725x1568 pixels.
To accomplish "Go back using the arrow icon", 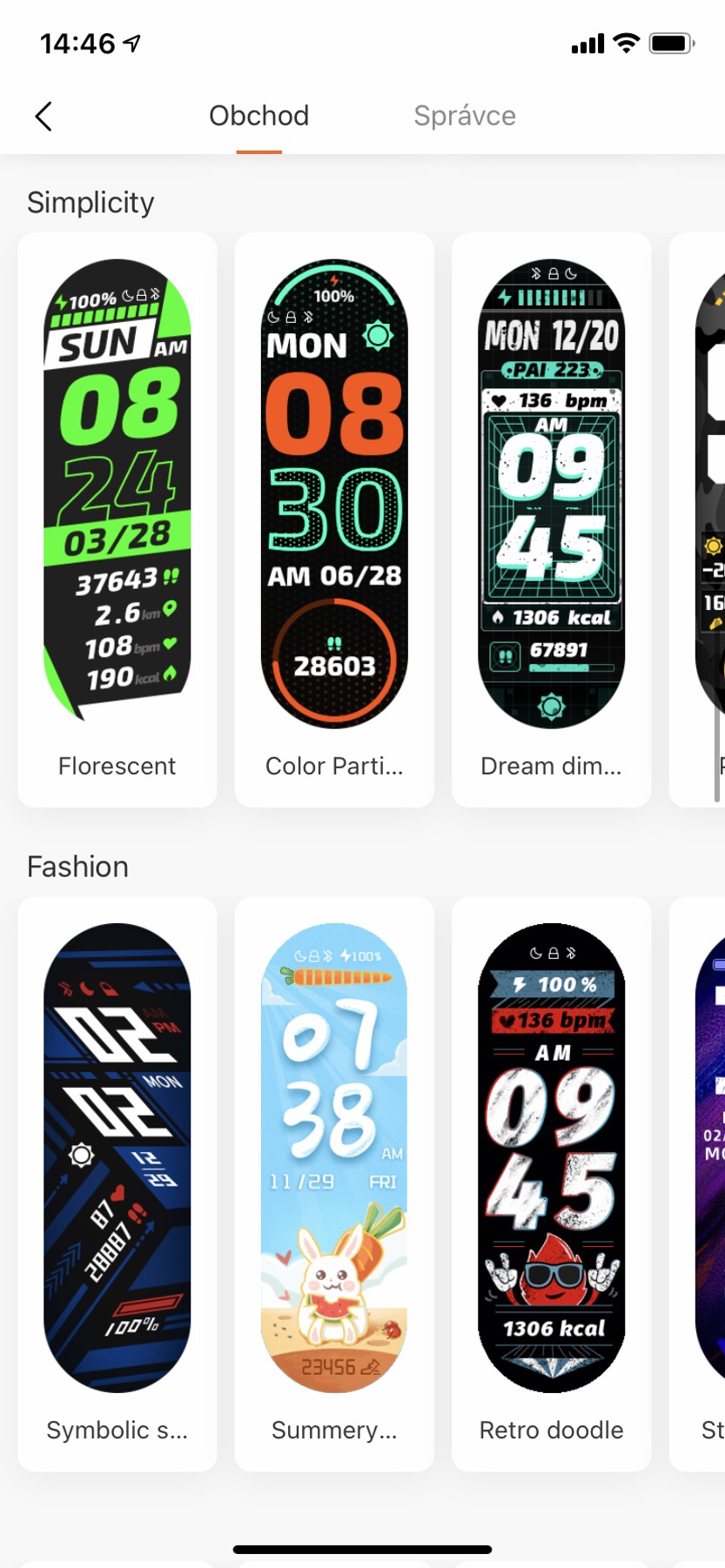I will 44,116.
